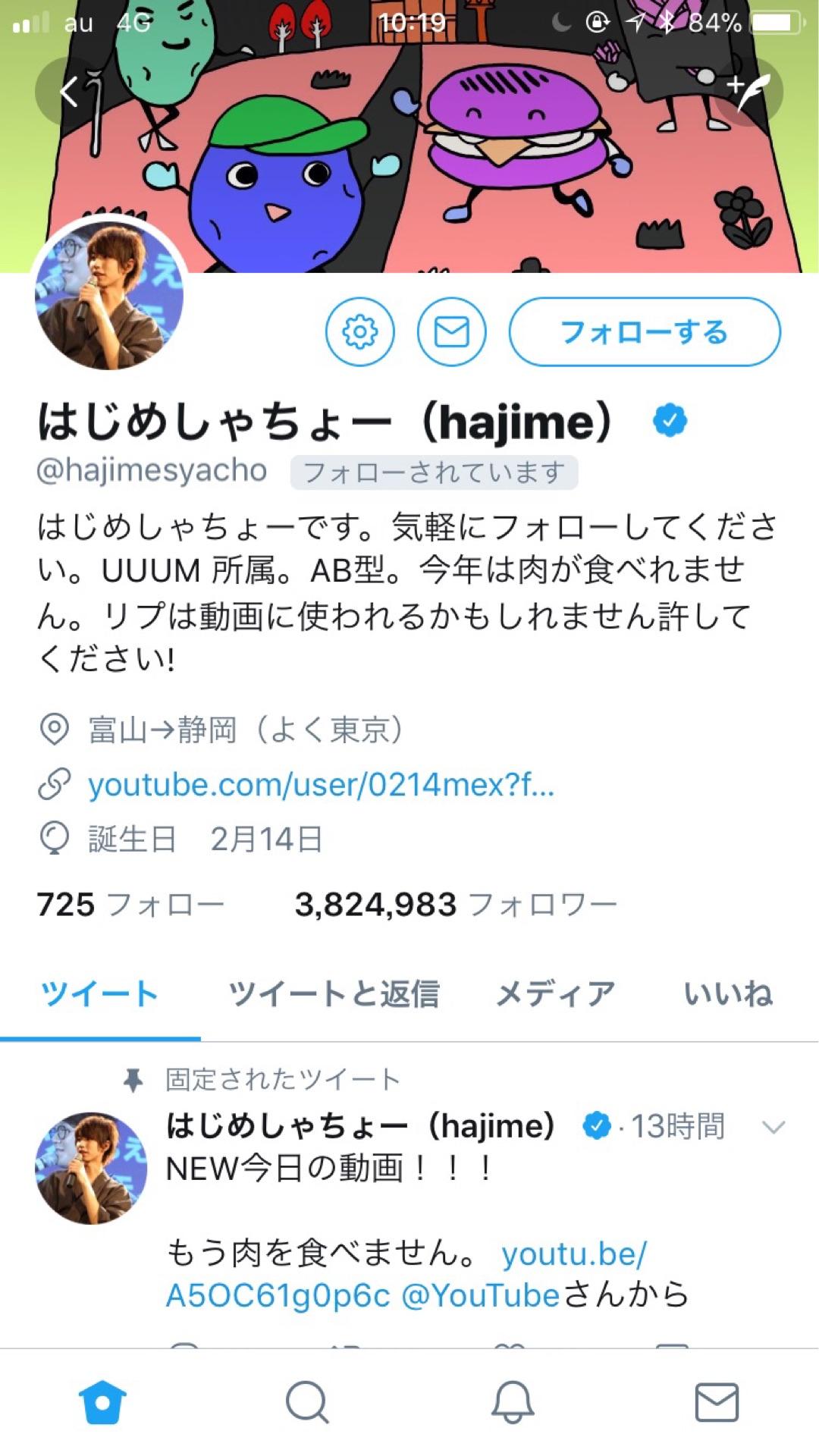Tap the back arrow on the header
This screenshot has height=1456, width=819.
click(68, 89)
